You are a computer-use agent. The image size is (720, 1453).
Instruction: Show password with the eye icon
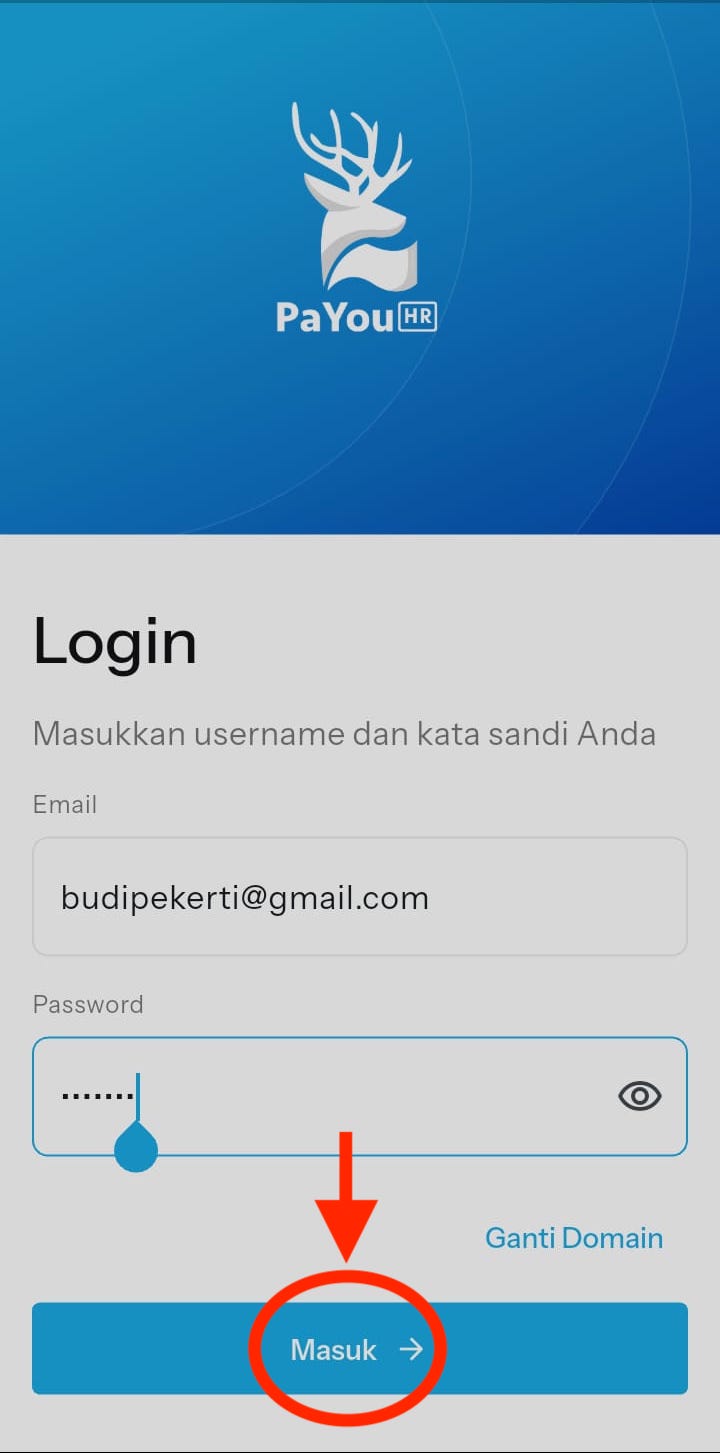point(640,1097)
